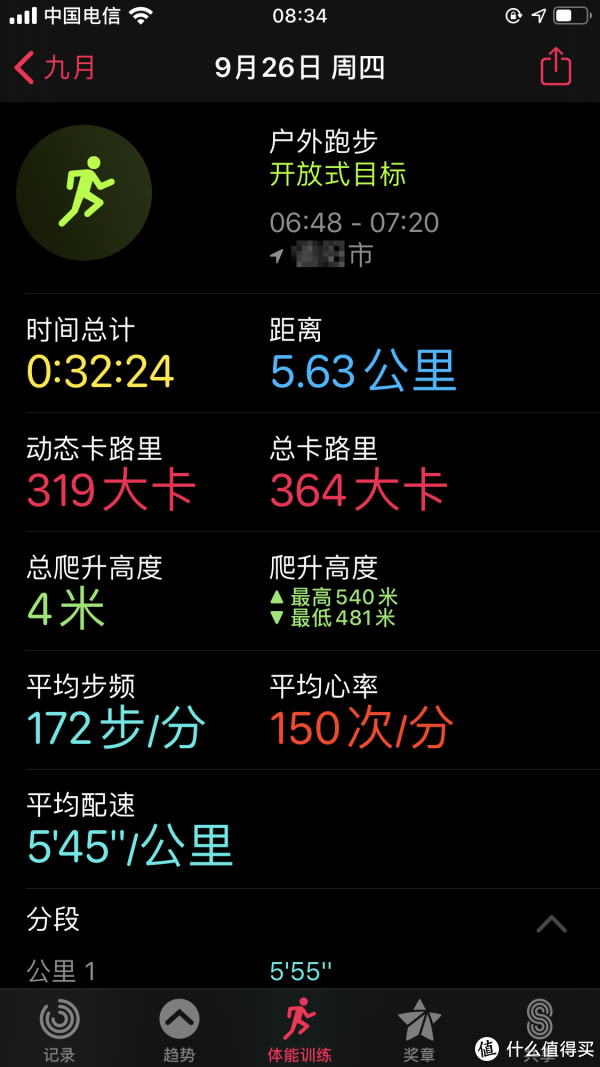This screenshot has height=1067, width=600.
Task: Open the sharing tab
Action: pos(539,1029)
